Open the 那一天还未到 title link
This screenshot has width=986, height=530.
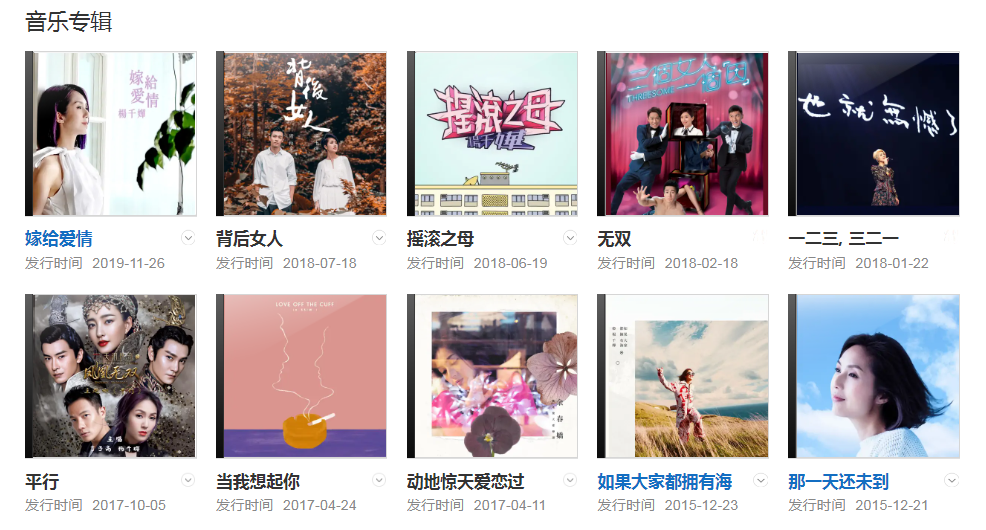tap(838, 482)
